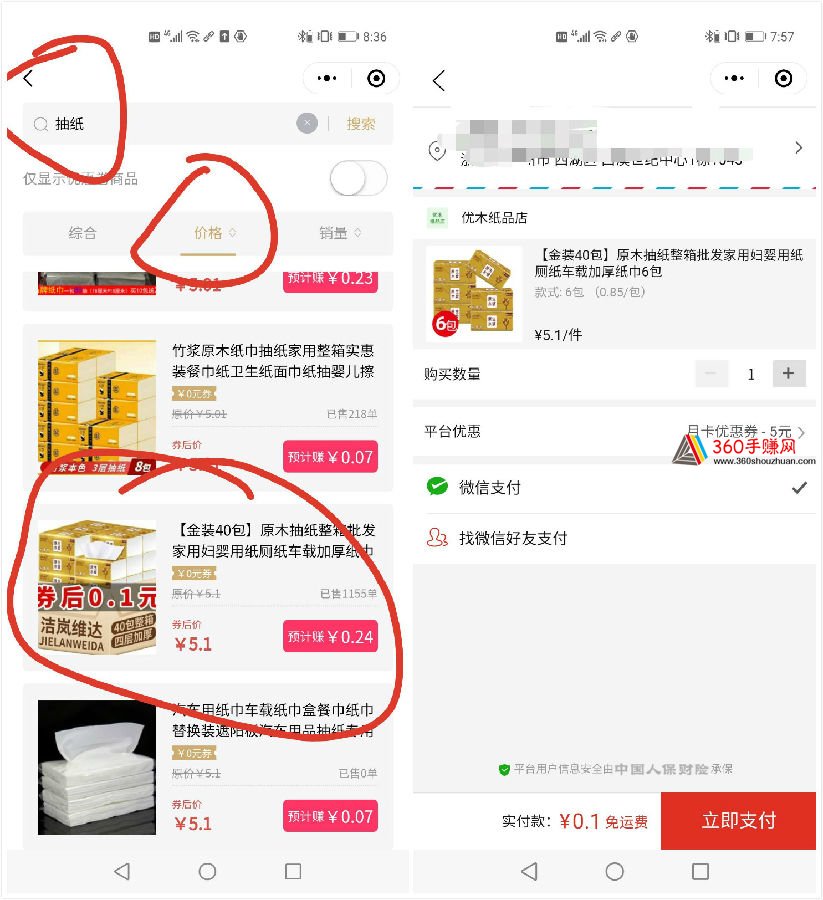Tap 立即支付 to pay now
Viewport: 823px width, 900px height.
[x=738, y=821]
